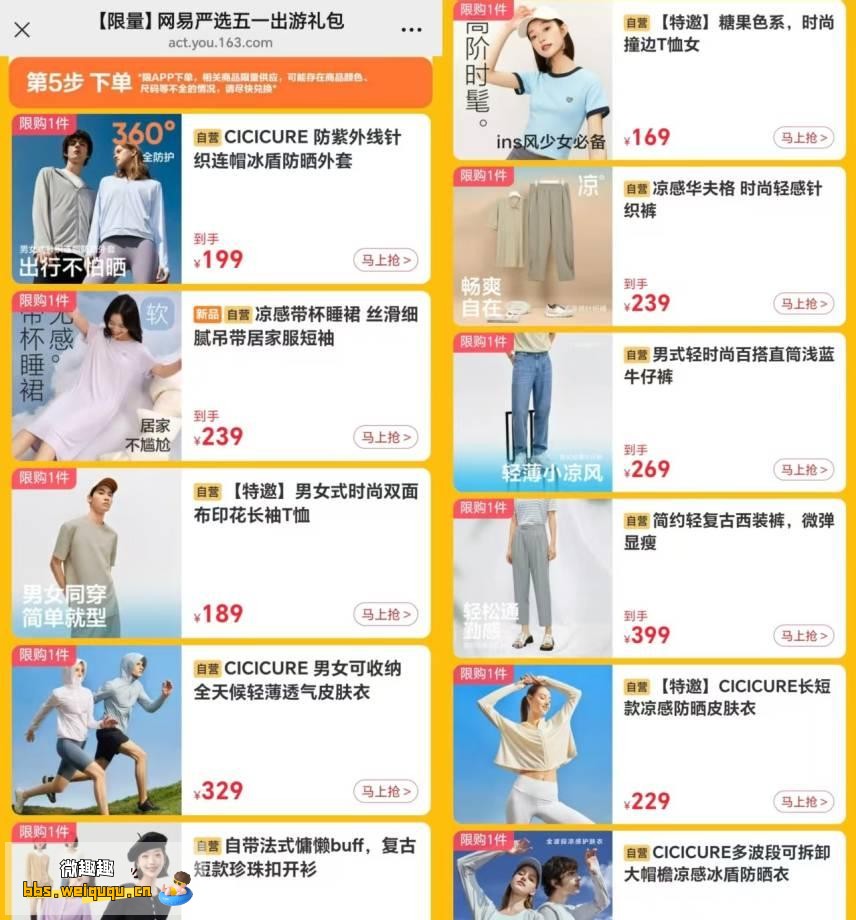Tap 马上抢 for the ¥199 防紫外线针织连帽防晒外套
Screen dimensions: 856x920
coord(385,260)
